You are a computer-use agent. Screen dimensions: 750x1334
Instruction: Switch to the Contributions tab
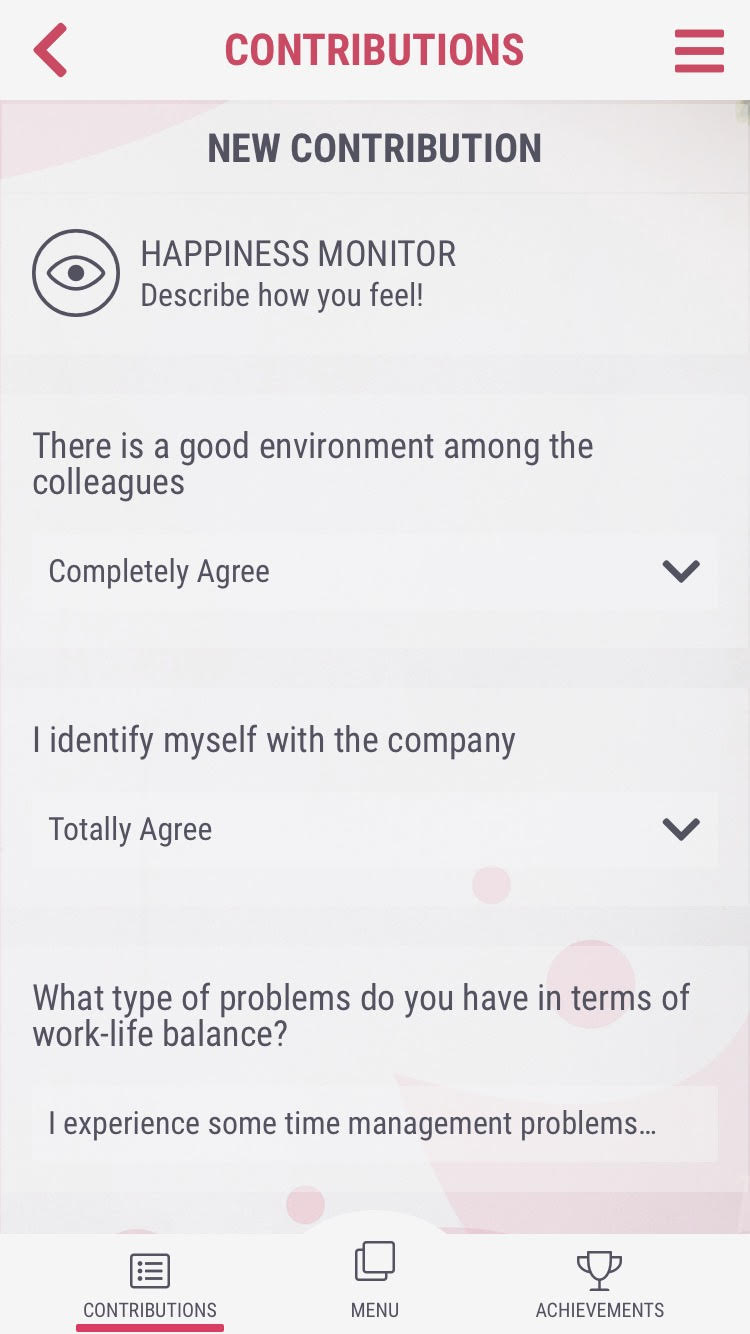[150, 1286]
